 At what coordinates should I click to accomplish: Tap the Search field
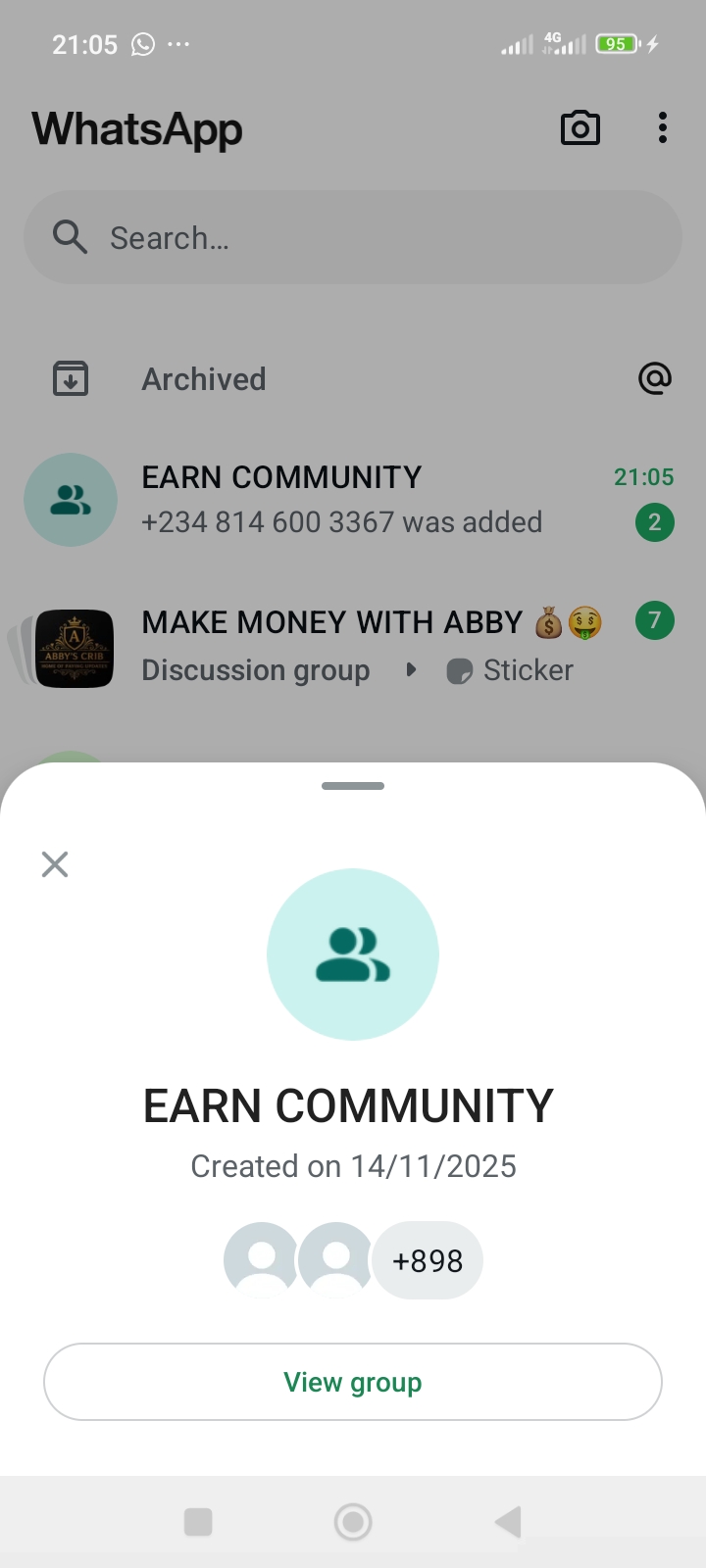tap(353, 237)
